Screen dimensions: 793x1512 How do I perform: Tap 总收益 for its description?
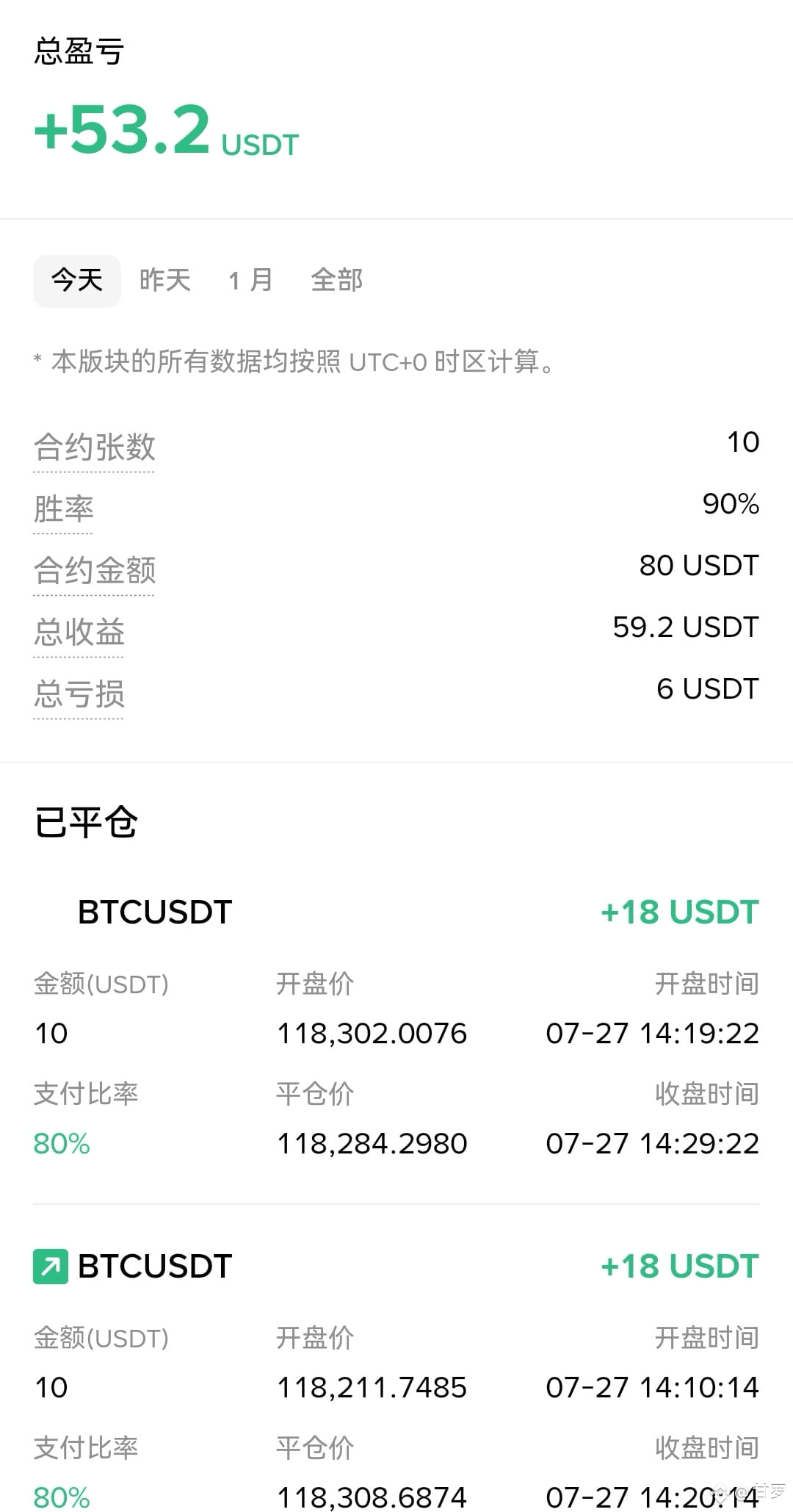coord(79,633)
